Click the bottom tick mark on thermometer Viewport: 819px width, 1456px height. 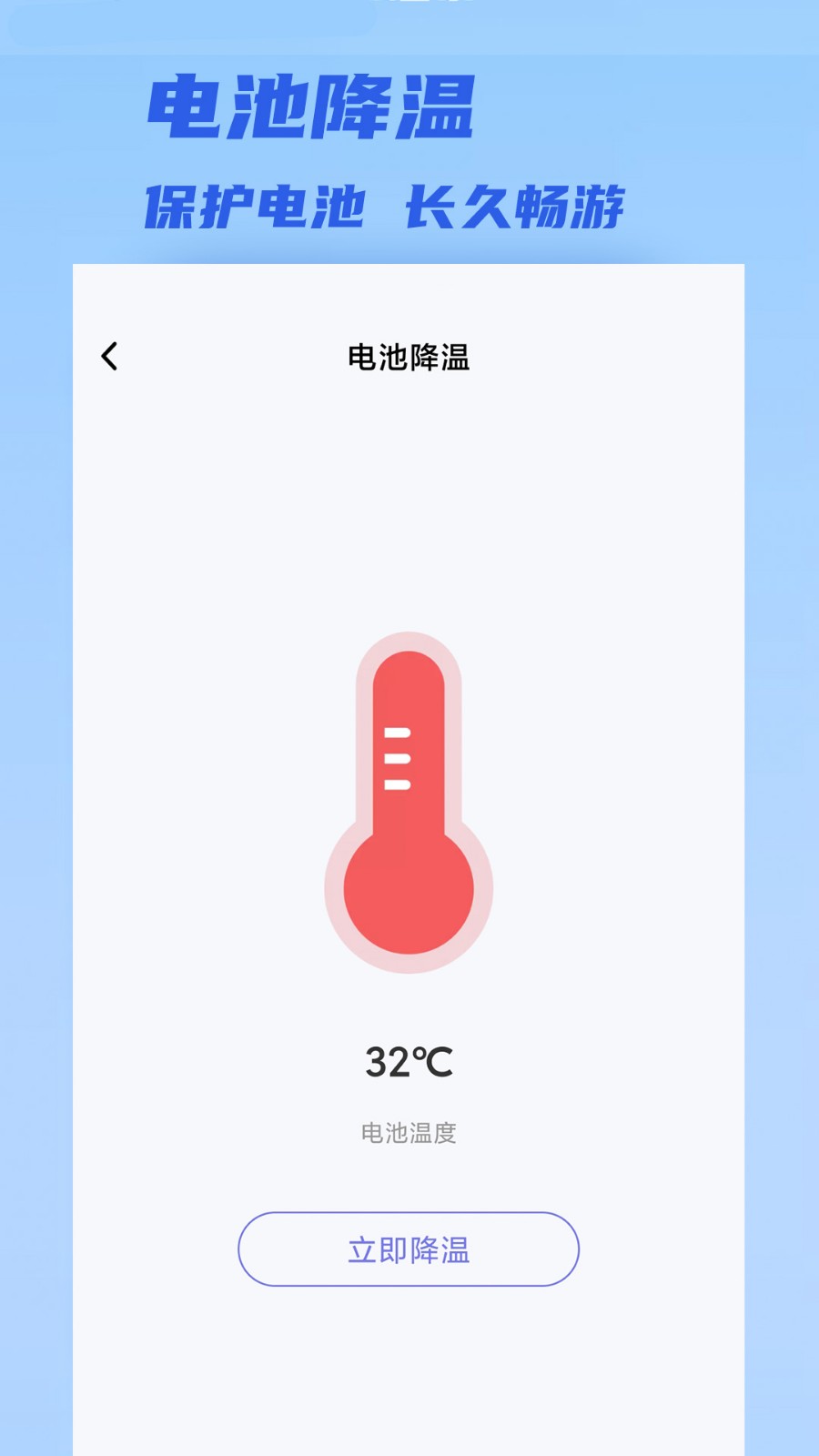pyautogui.click(x=398, y=783)
